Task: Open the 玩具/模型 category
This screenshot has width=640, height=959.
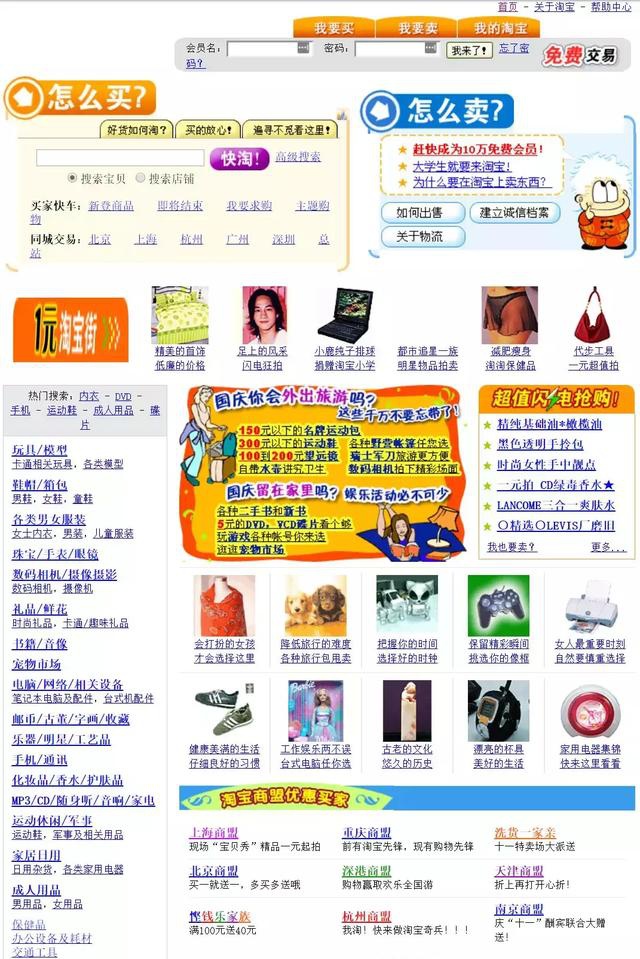Action: tap(40, 451)
